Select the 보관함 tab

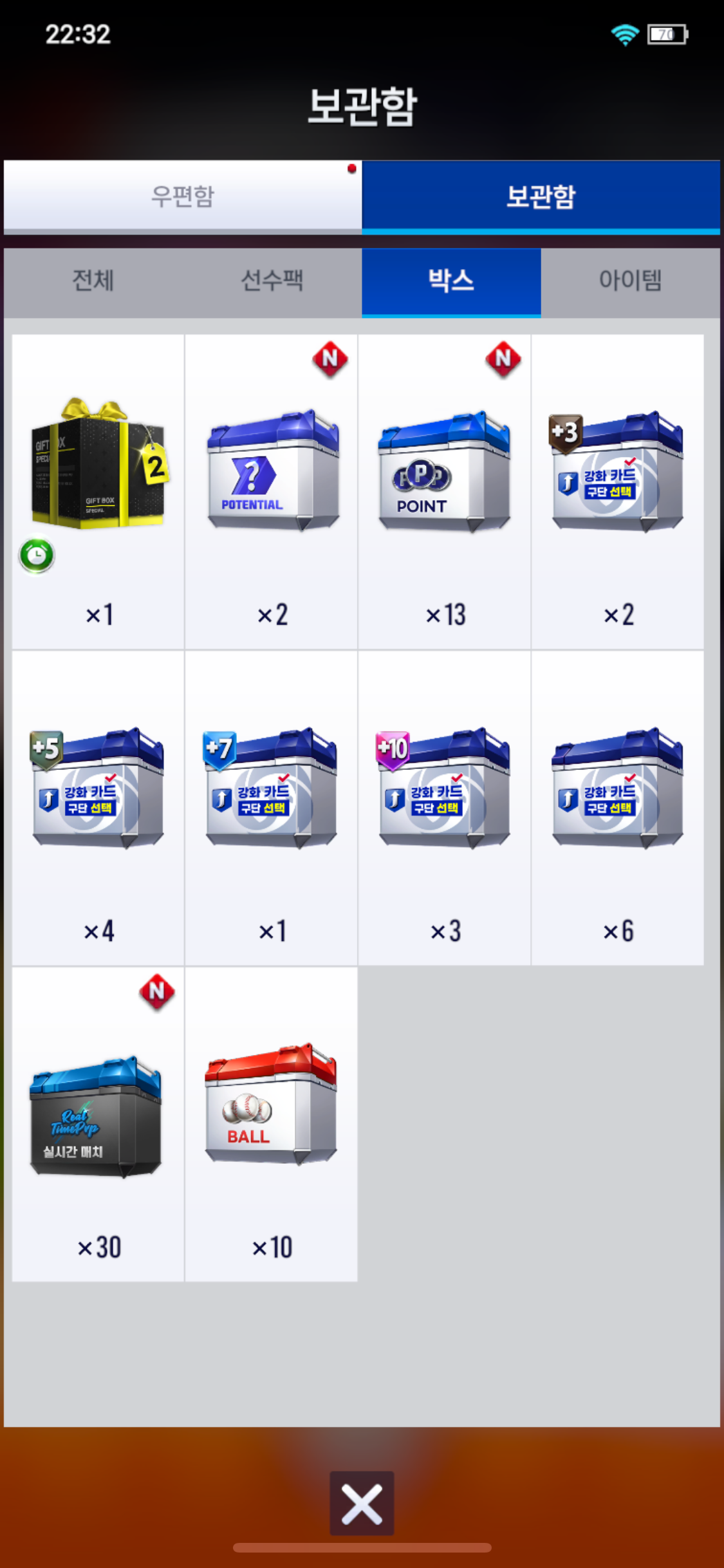541,196
